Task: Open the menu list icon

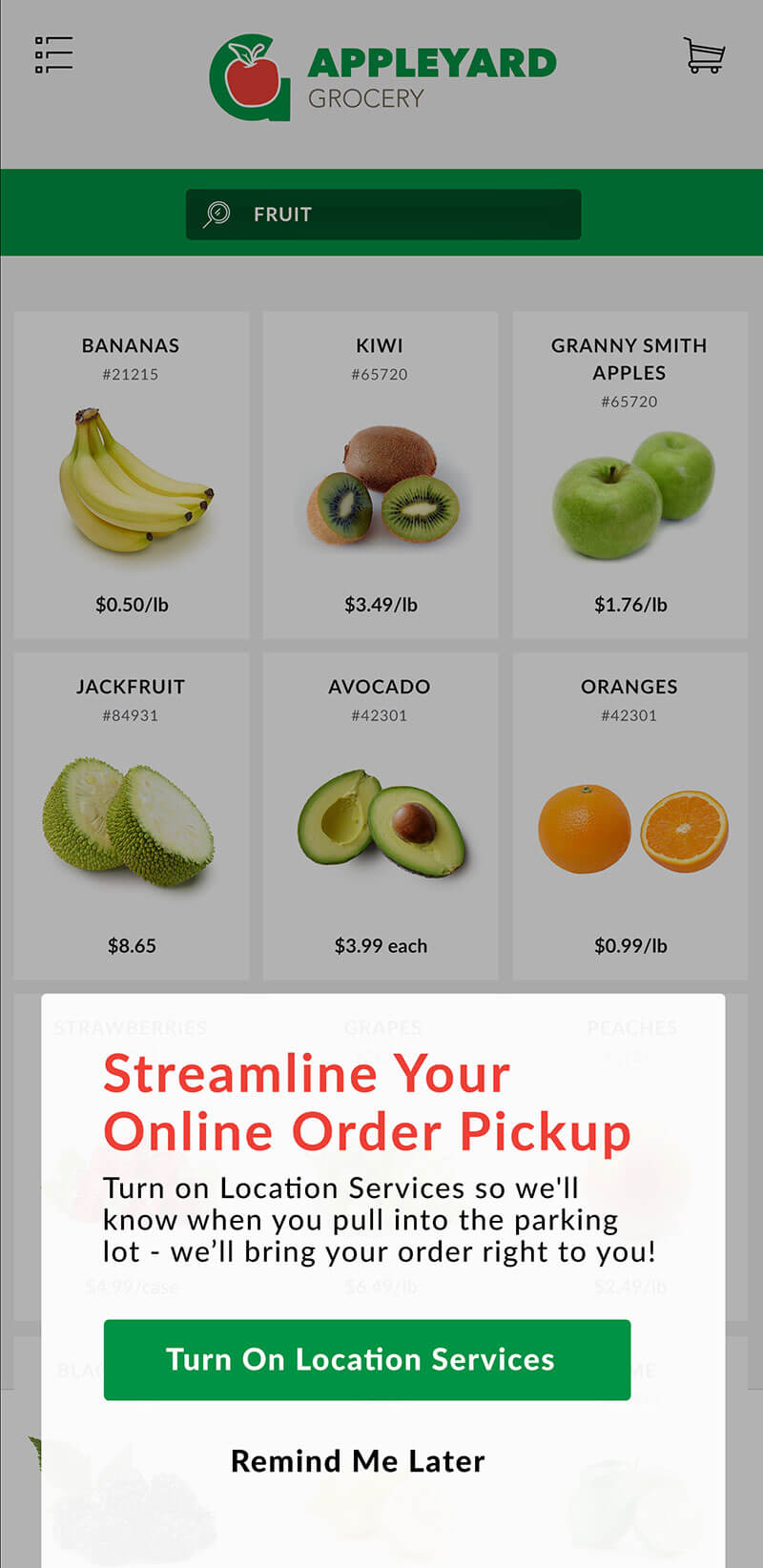Action: pyautogui.click(x=53, y=54)
